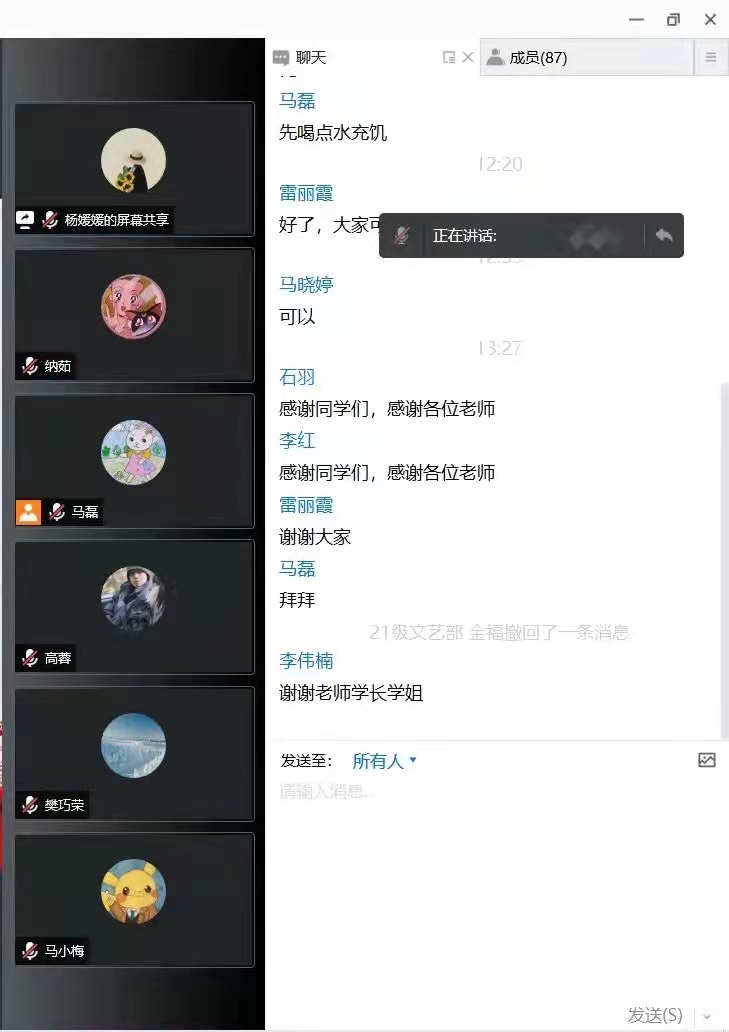Select 杨媛媛的屏幕共享 video tile

[x=134, y=168]
